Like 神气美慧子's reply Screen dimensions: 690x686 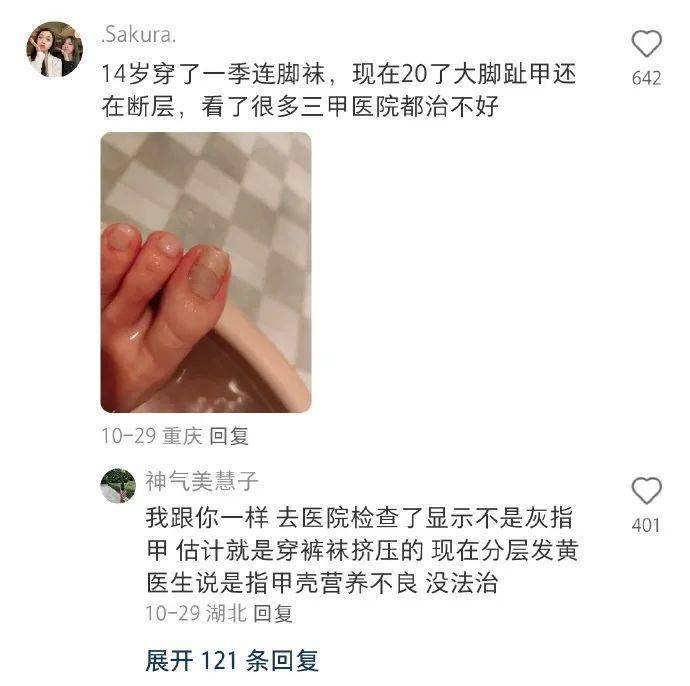pyautogui.click(x=647, y=491)
